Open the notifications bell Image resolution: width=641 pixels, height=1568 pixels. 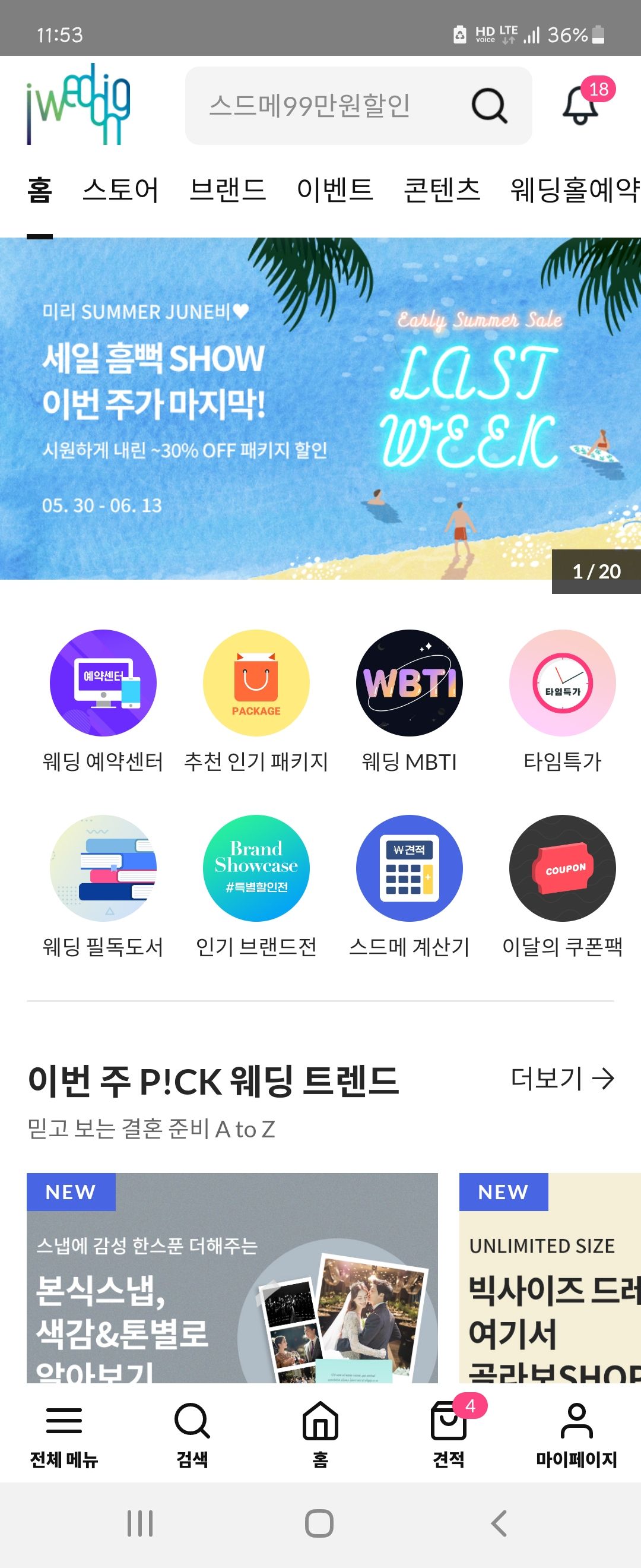(x=581, y=105)
